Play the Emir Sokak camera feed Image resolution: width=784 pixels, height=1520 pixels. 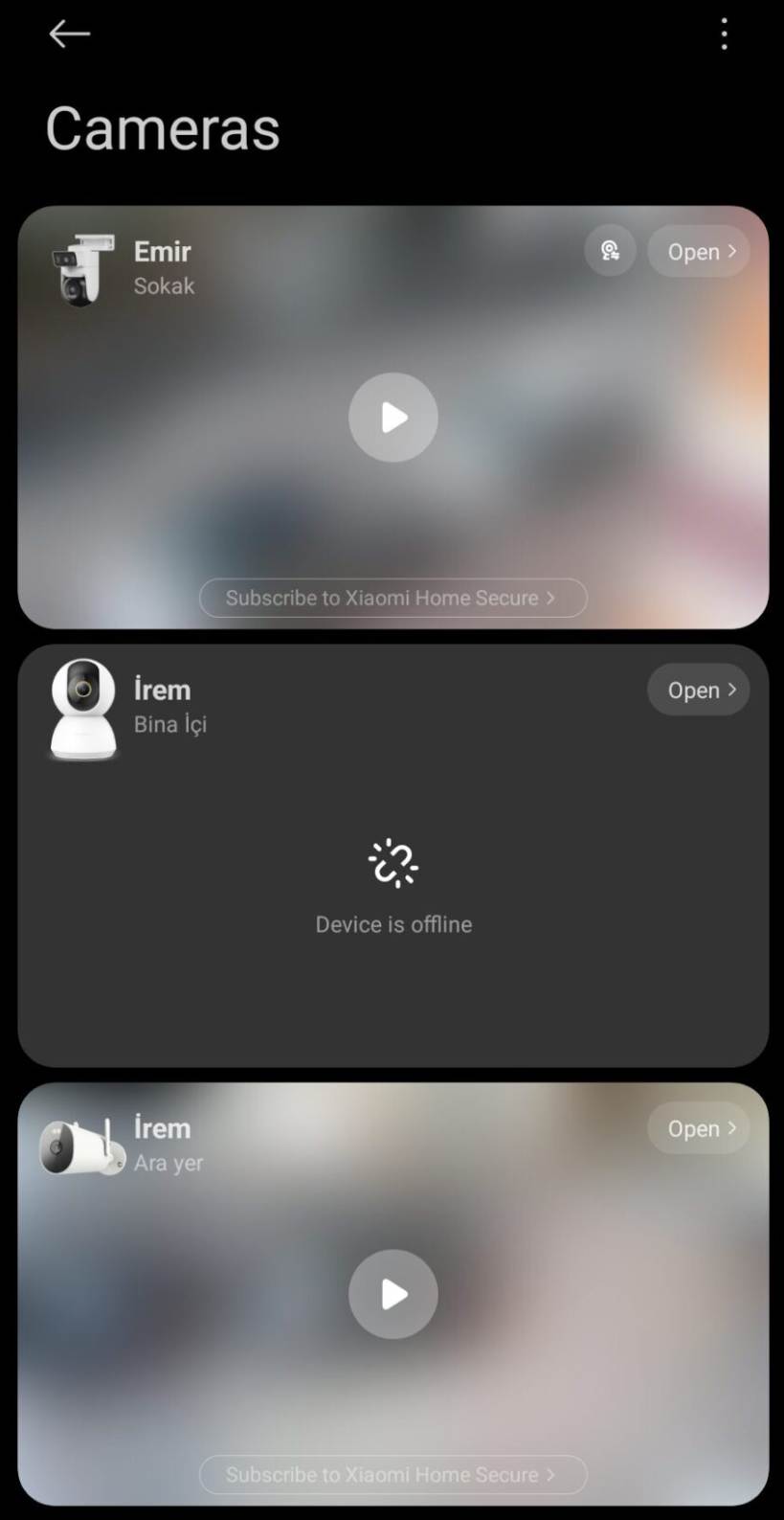[x=392, y=418]
